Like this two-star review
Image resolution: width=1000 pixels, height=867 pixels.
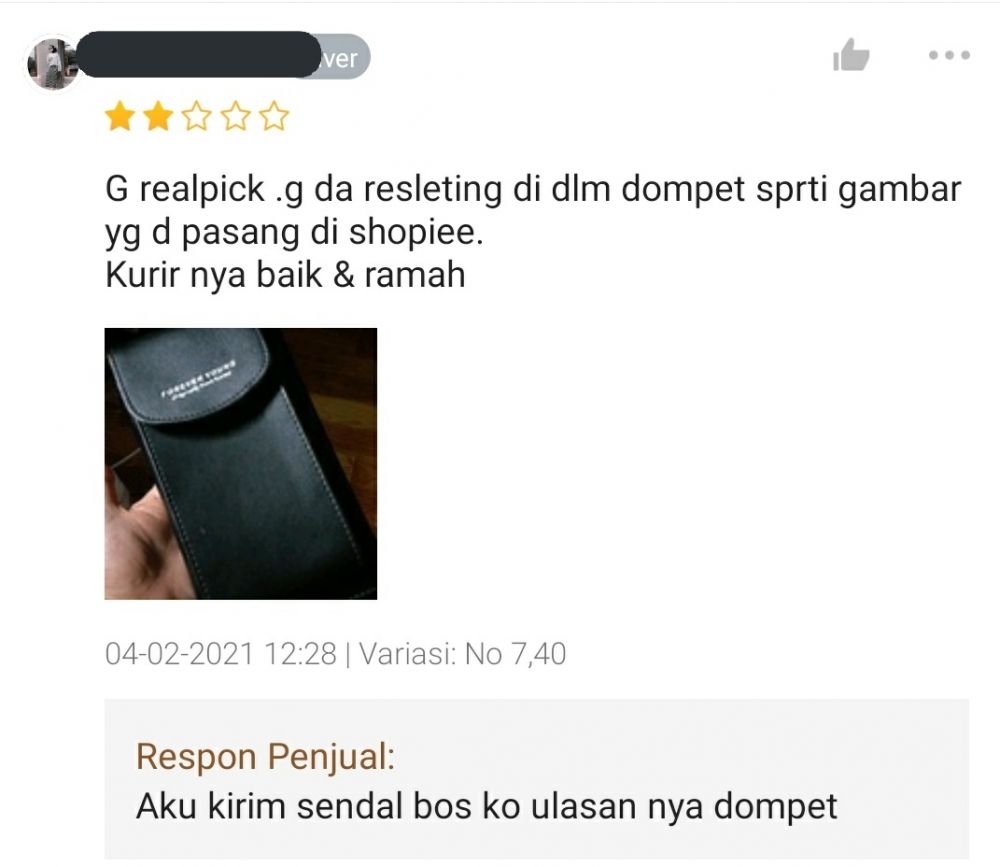tap(851, 56)
